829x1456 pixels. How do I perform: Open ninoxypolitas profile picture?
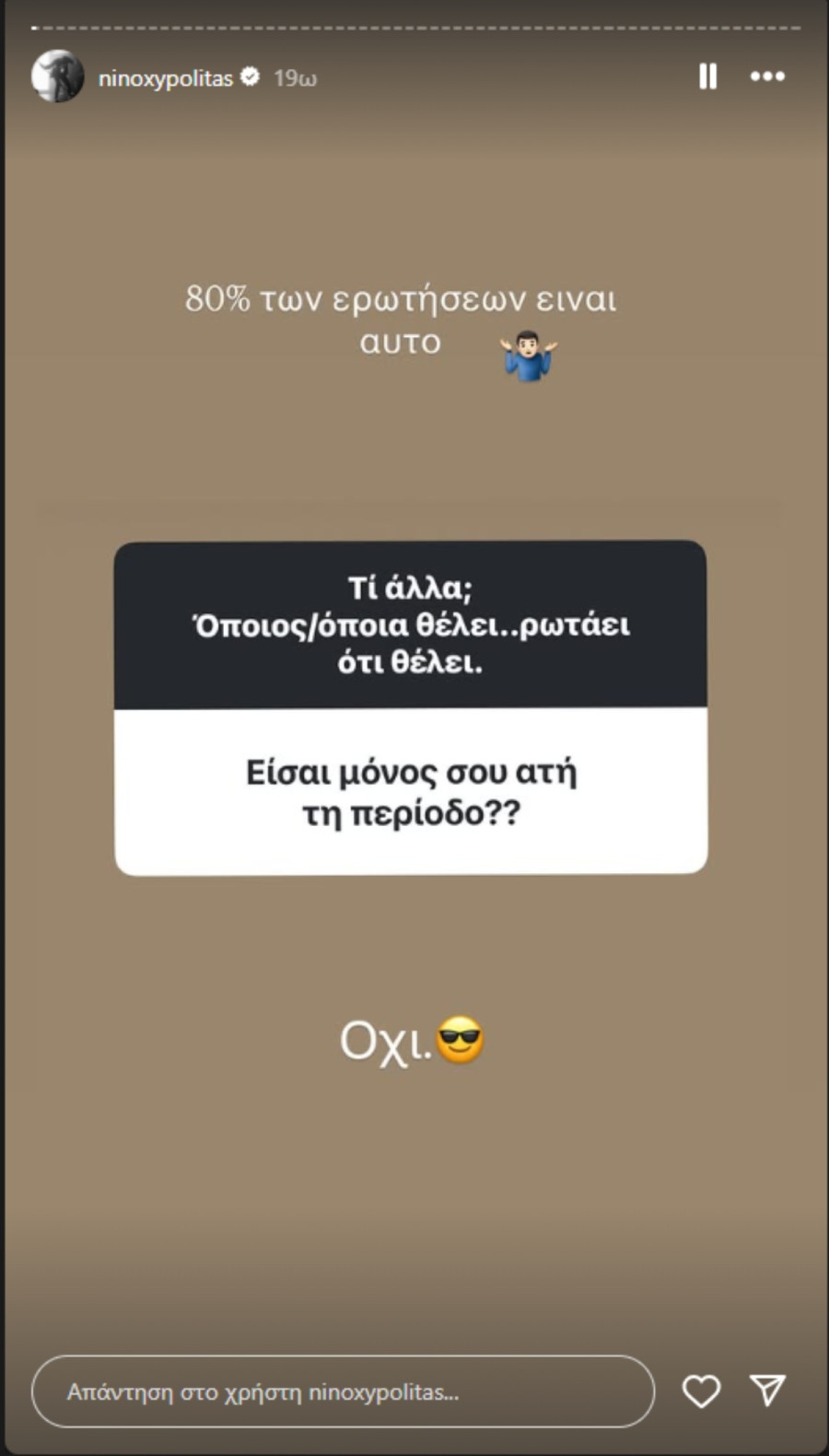pos(57,76)
